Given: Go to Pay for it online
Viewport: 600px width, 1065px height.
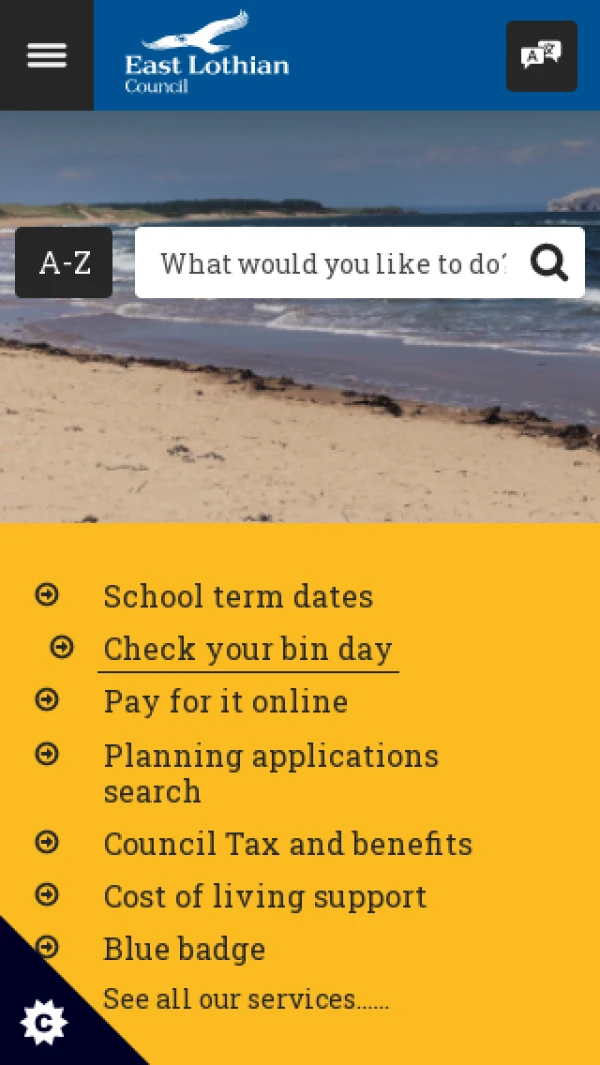Looking at the screenshot, I should coord(225,701).
